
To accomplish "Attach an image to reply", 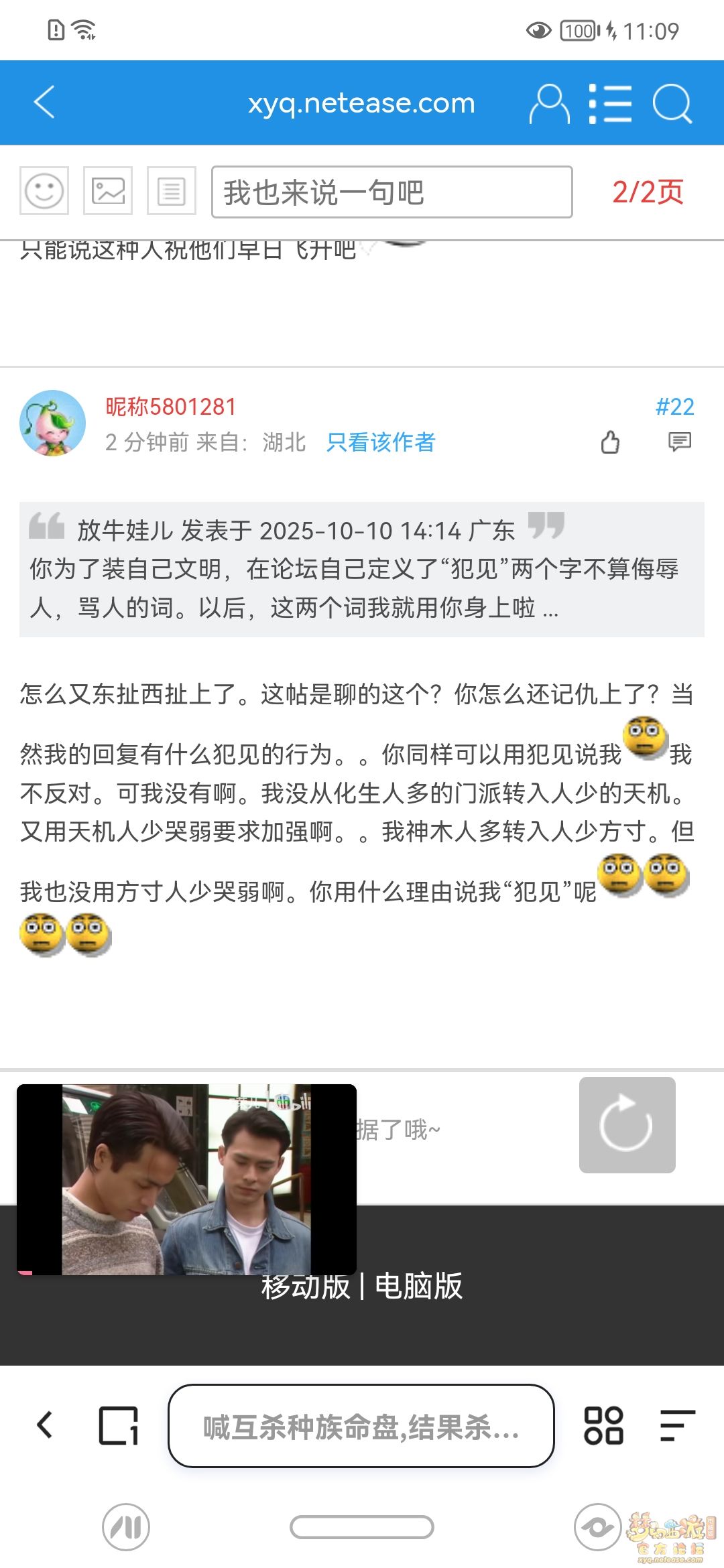I will coord(108,191).
